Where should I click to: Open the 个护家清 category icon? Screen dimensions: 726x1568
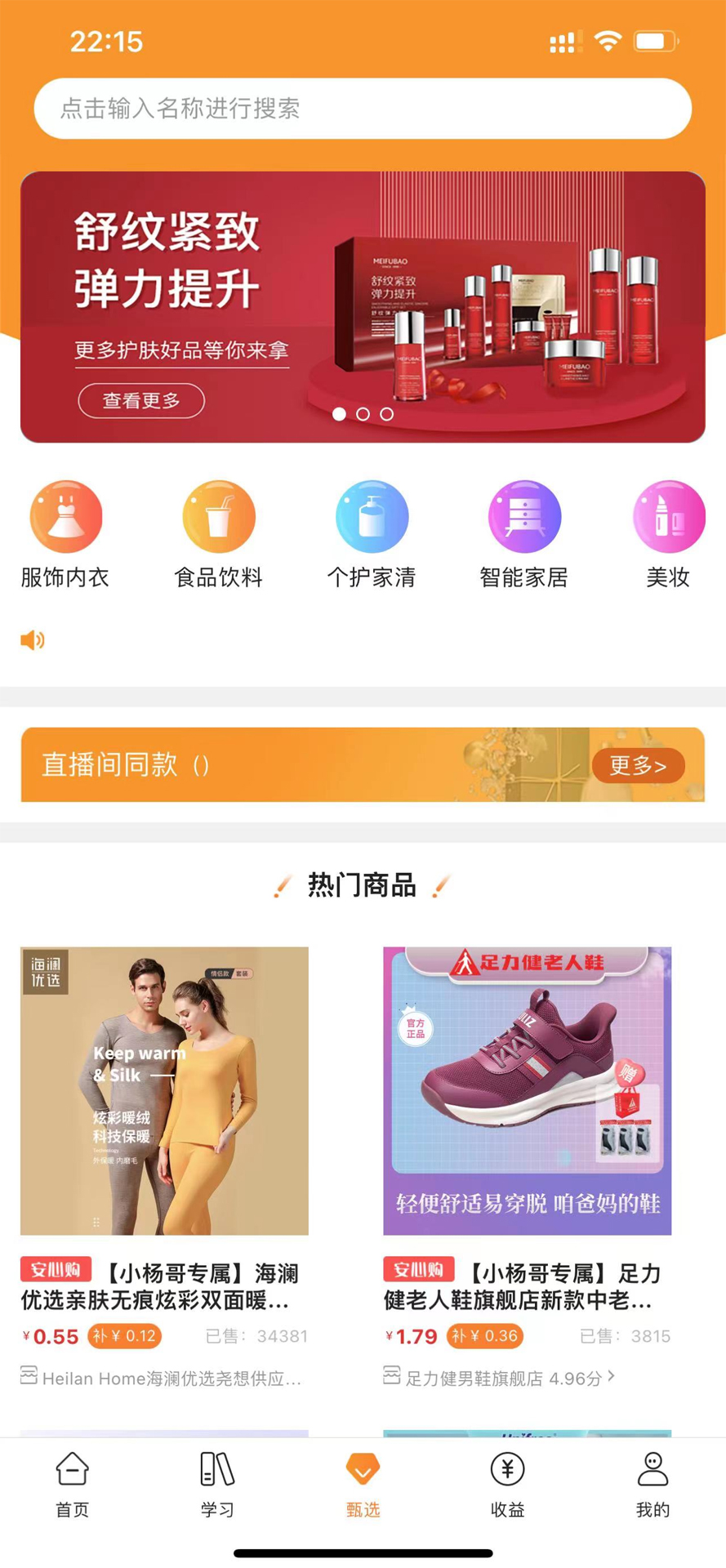pyautogui.click(x=372, y=516)
